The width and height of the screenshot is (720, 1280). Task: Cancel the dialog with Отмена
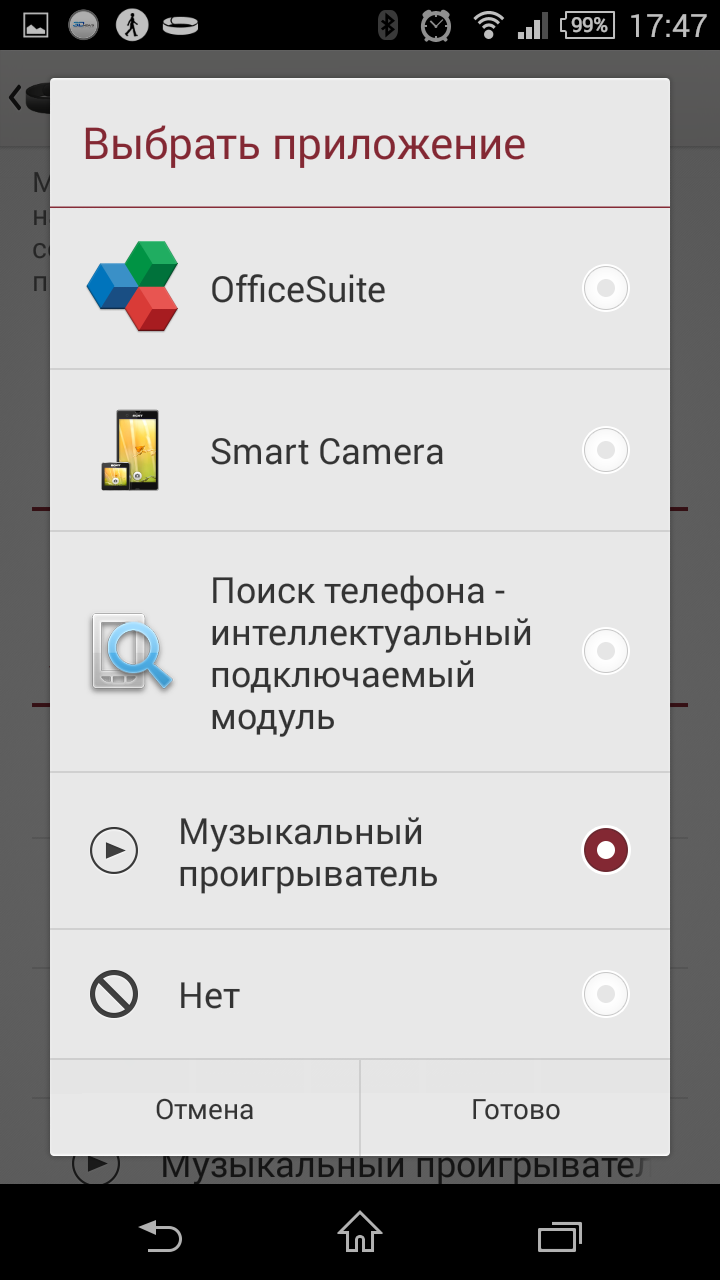pyautogui.click(x=205, y=1109)
